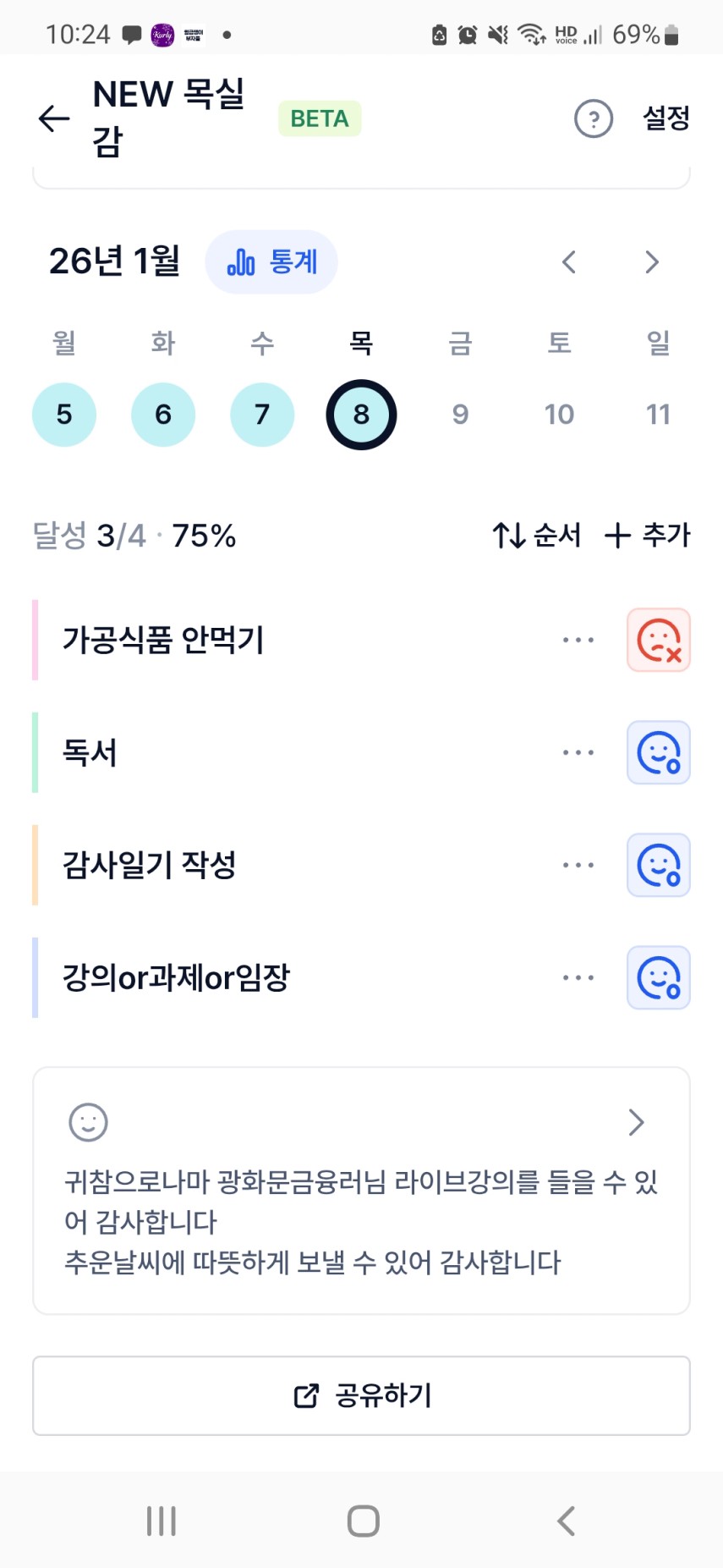The width and height of the screenshot is (723, 1568).
Task: Open more options for 독서
Action: point(578,752)
